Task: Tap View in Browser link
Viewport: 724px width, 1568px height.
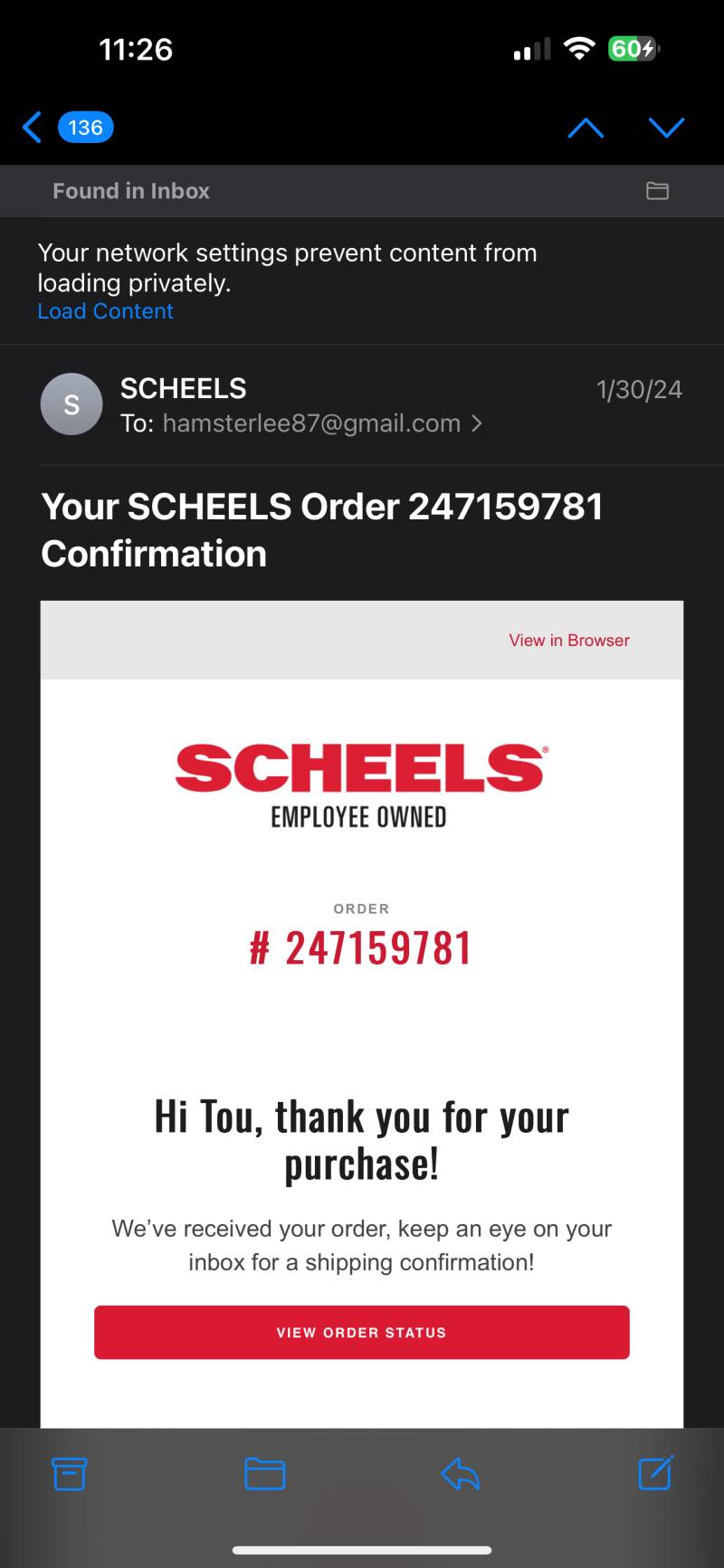Action: (568, 641)
